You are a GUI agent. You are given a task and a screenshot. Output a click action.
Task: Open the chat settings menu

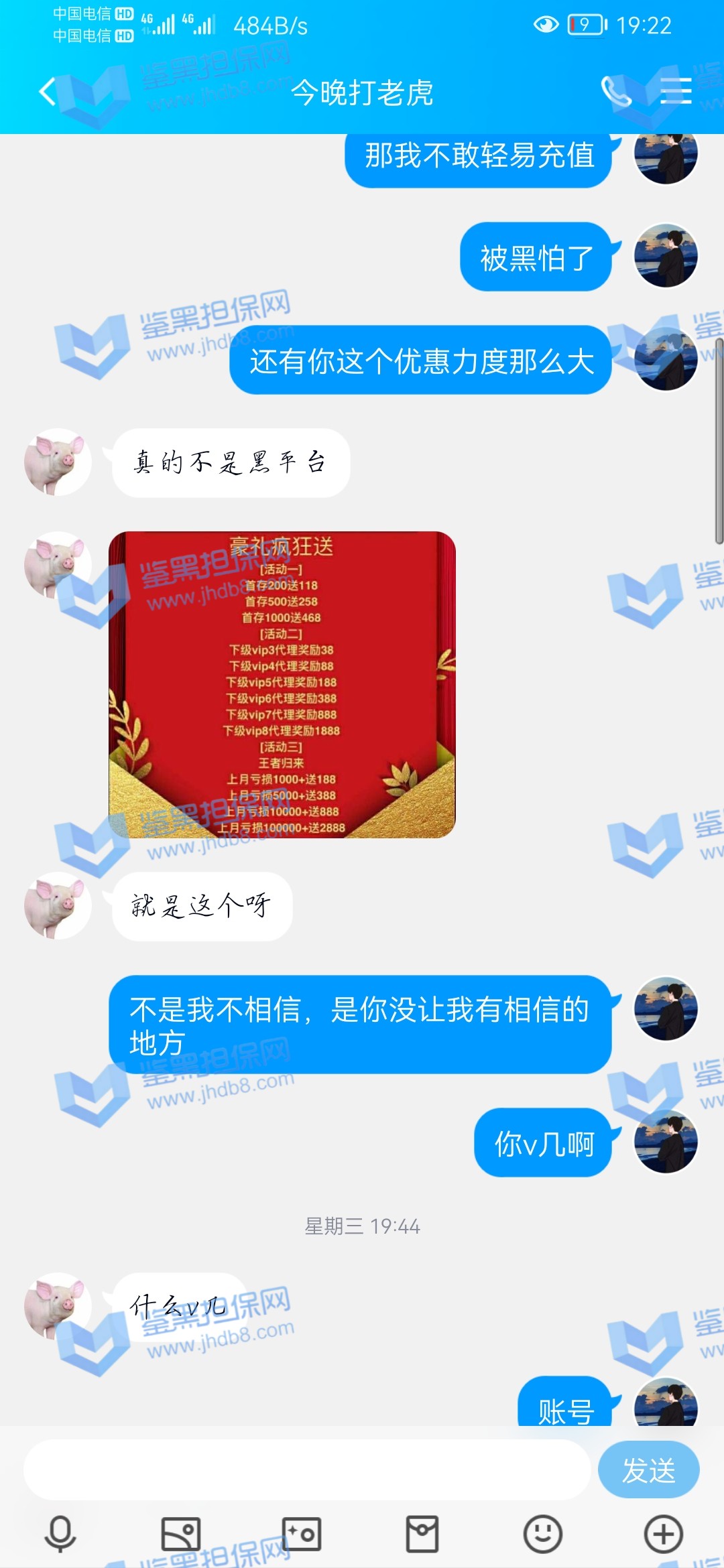(x=675, y=91)
